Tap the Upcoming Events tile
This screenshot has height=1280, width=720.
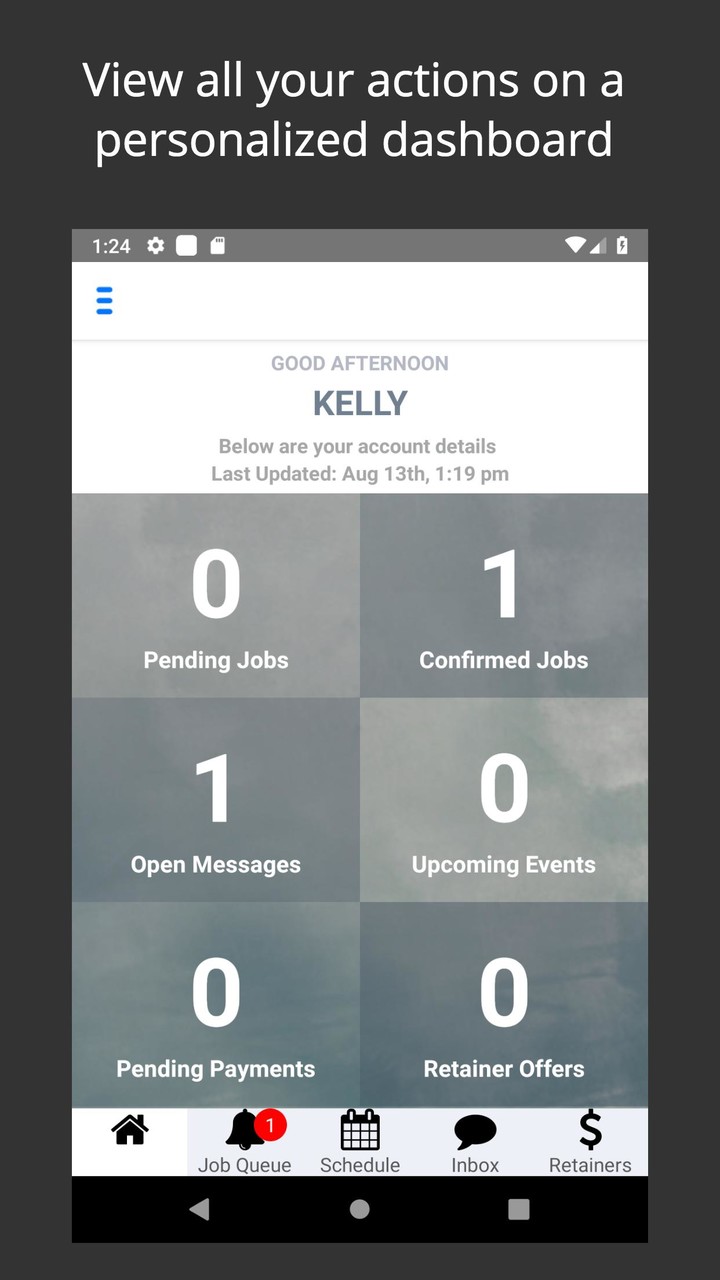(503, 800)
